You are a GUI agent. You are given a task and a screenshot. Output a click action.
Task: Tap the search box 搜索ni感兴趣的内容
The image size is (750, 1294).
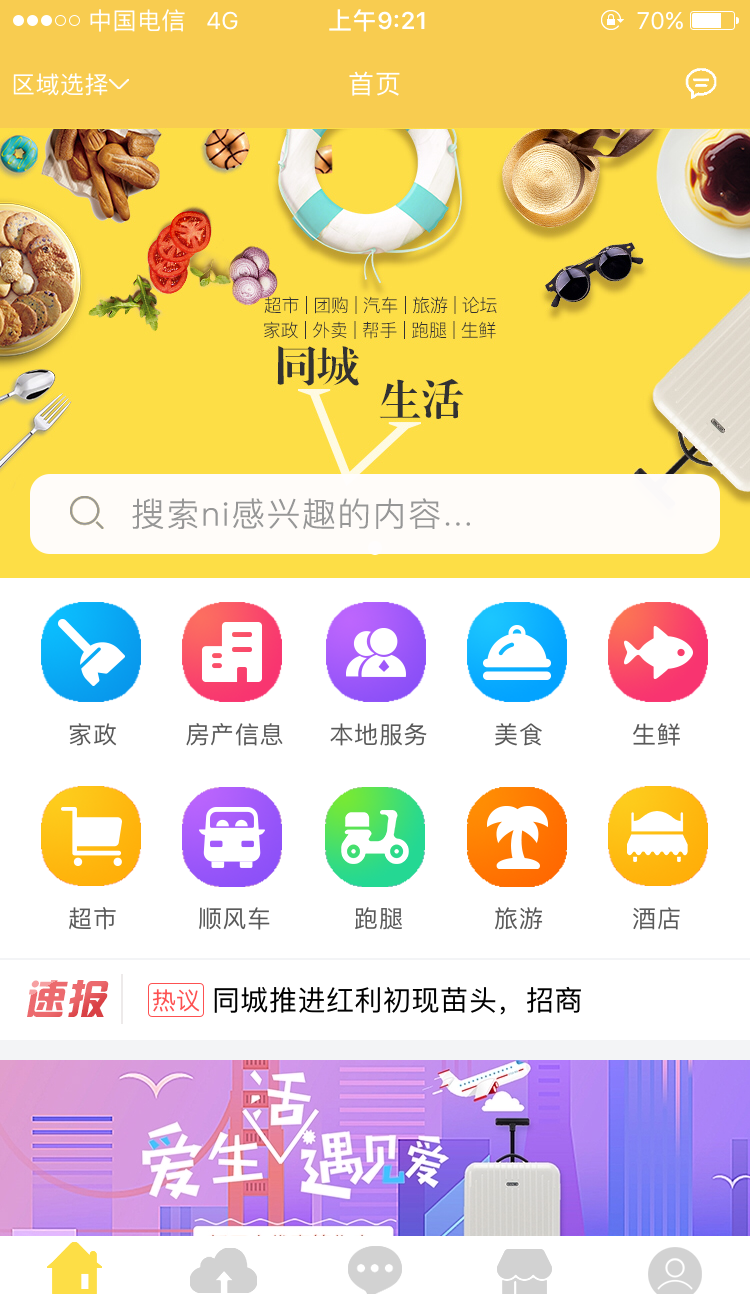pyautogui.click(x=375, y=514)
